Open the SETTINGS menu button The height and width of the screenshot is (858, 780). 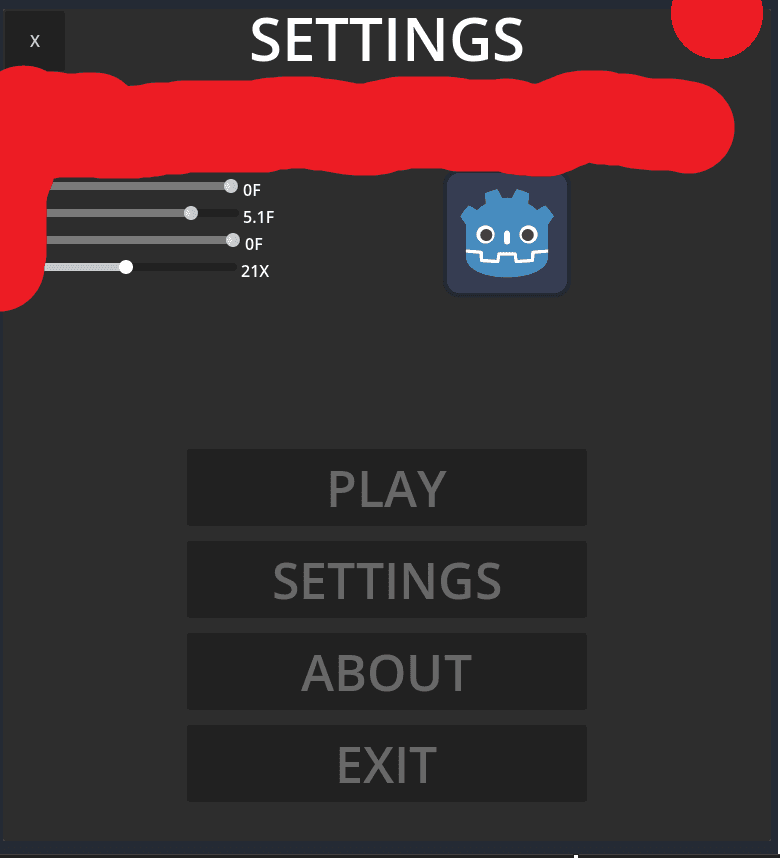tap(386, 580)
